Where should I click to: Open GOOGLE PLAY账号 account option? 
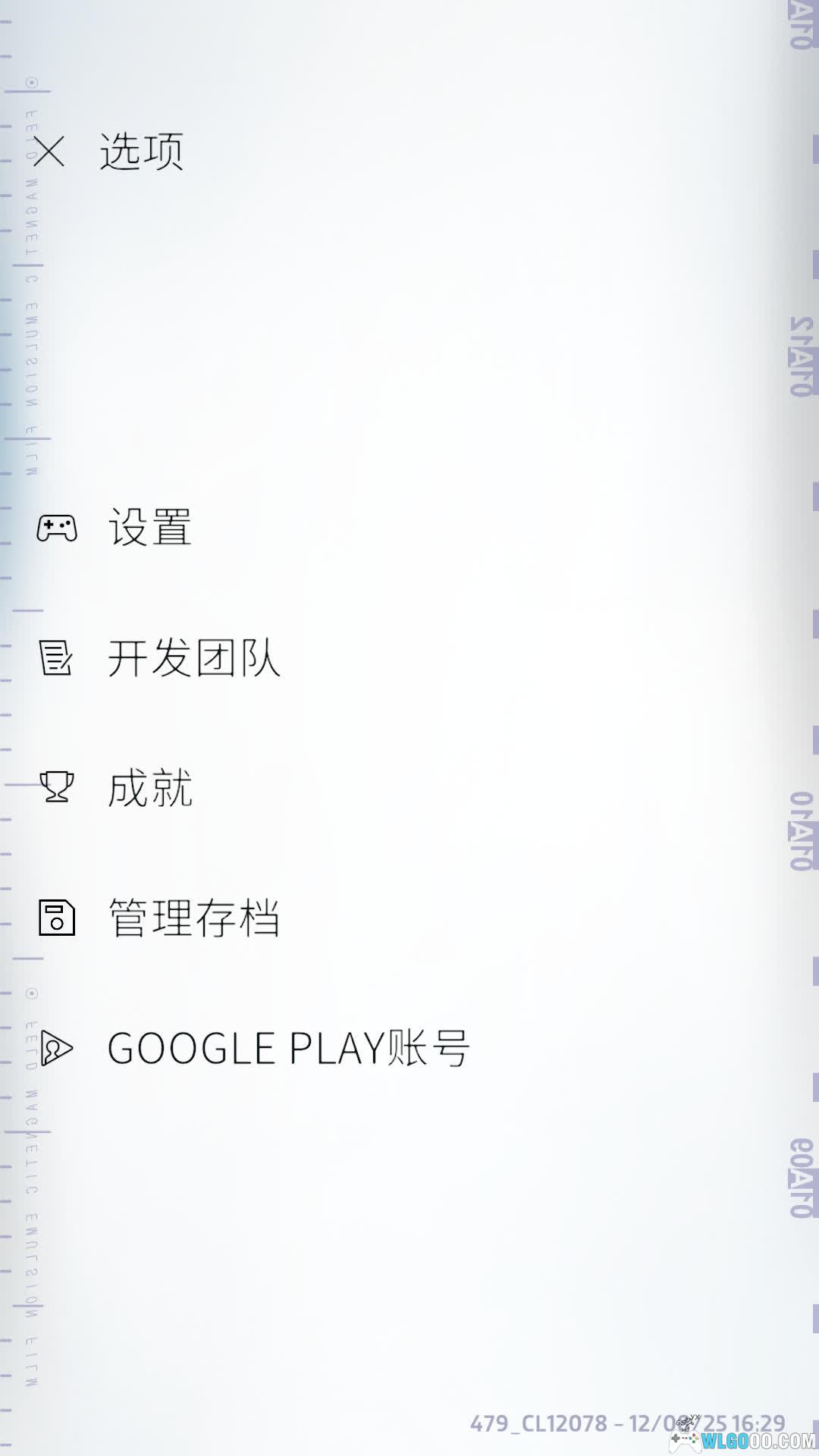[287, 1049]
